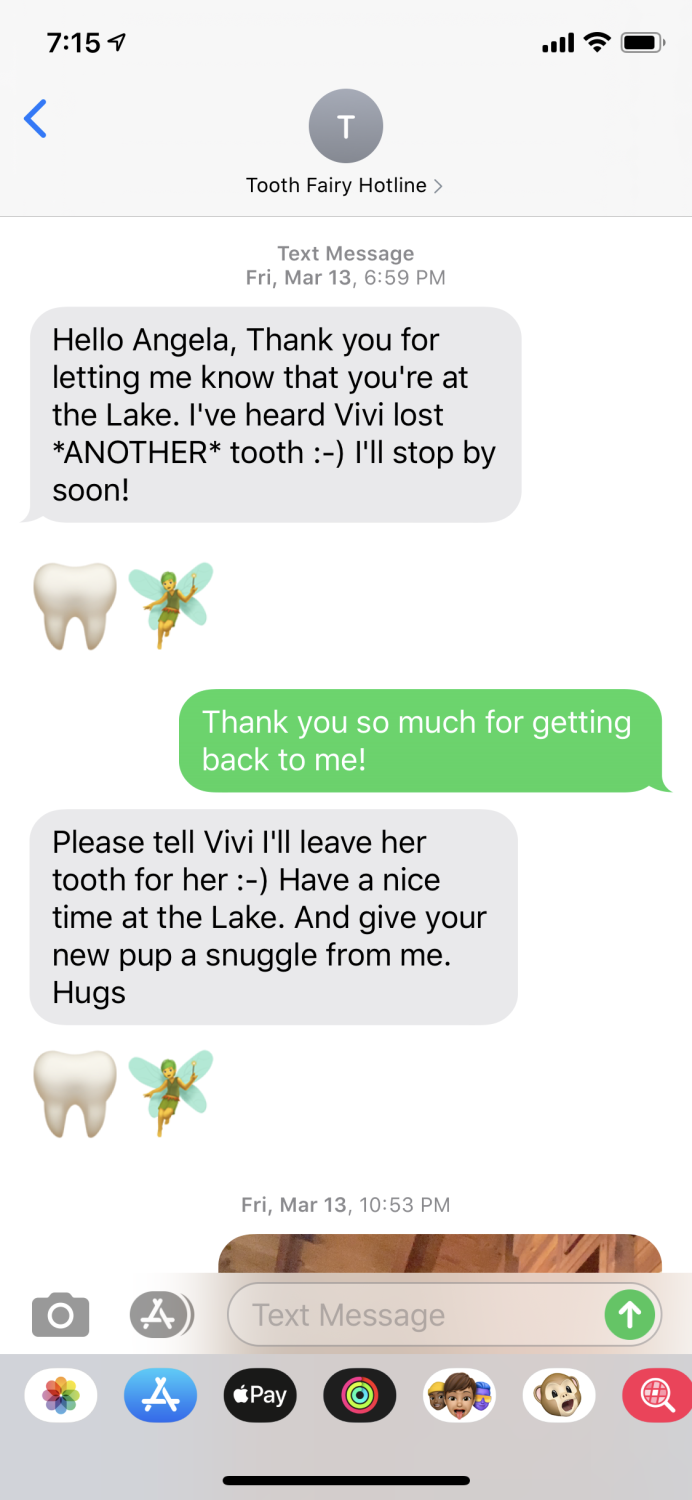
Task: Send the message with the green arrow
Action: coord(629,1315)
